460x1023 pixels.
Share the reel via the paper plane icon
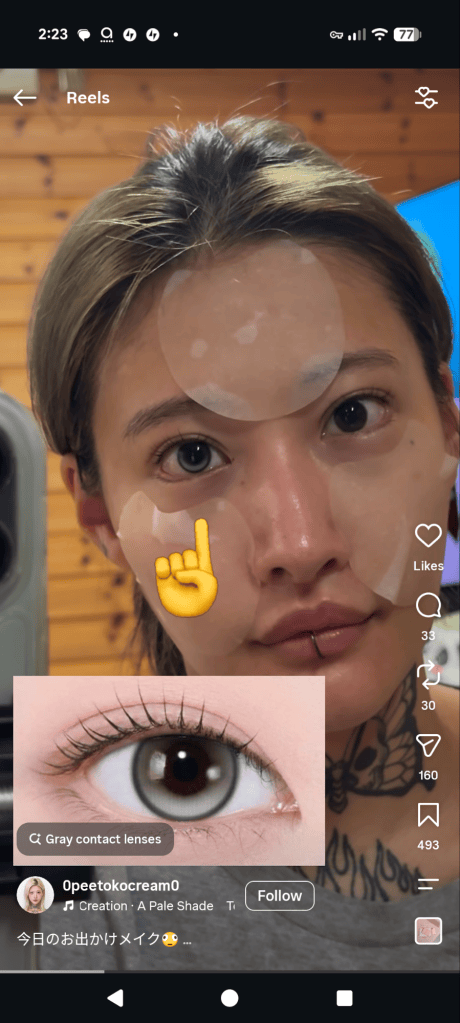pos(428,746)
